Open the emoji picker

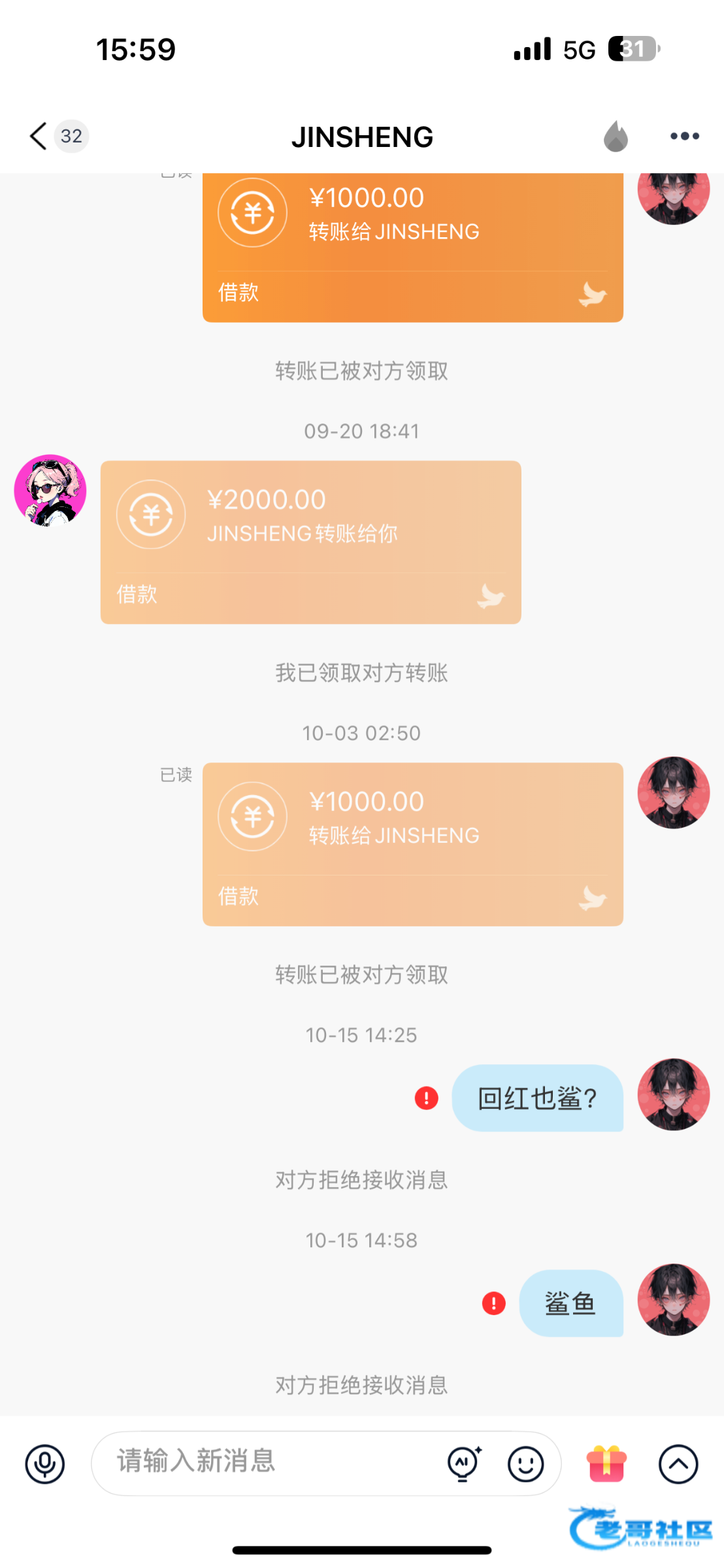[x=525, y=1463]
